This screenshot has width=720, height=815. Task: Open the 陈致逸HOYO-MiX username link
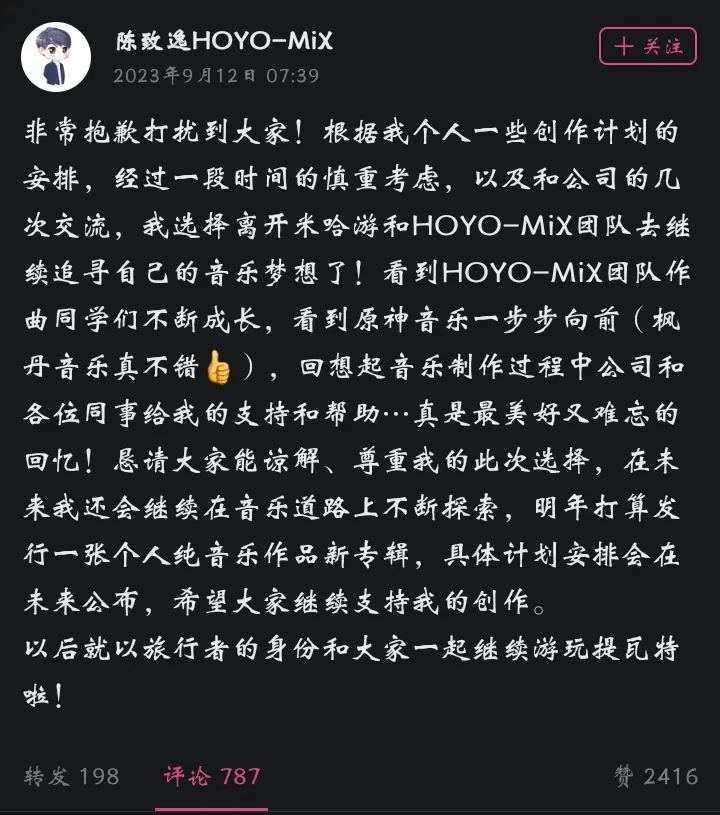[225, 41]
